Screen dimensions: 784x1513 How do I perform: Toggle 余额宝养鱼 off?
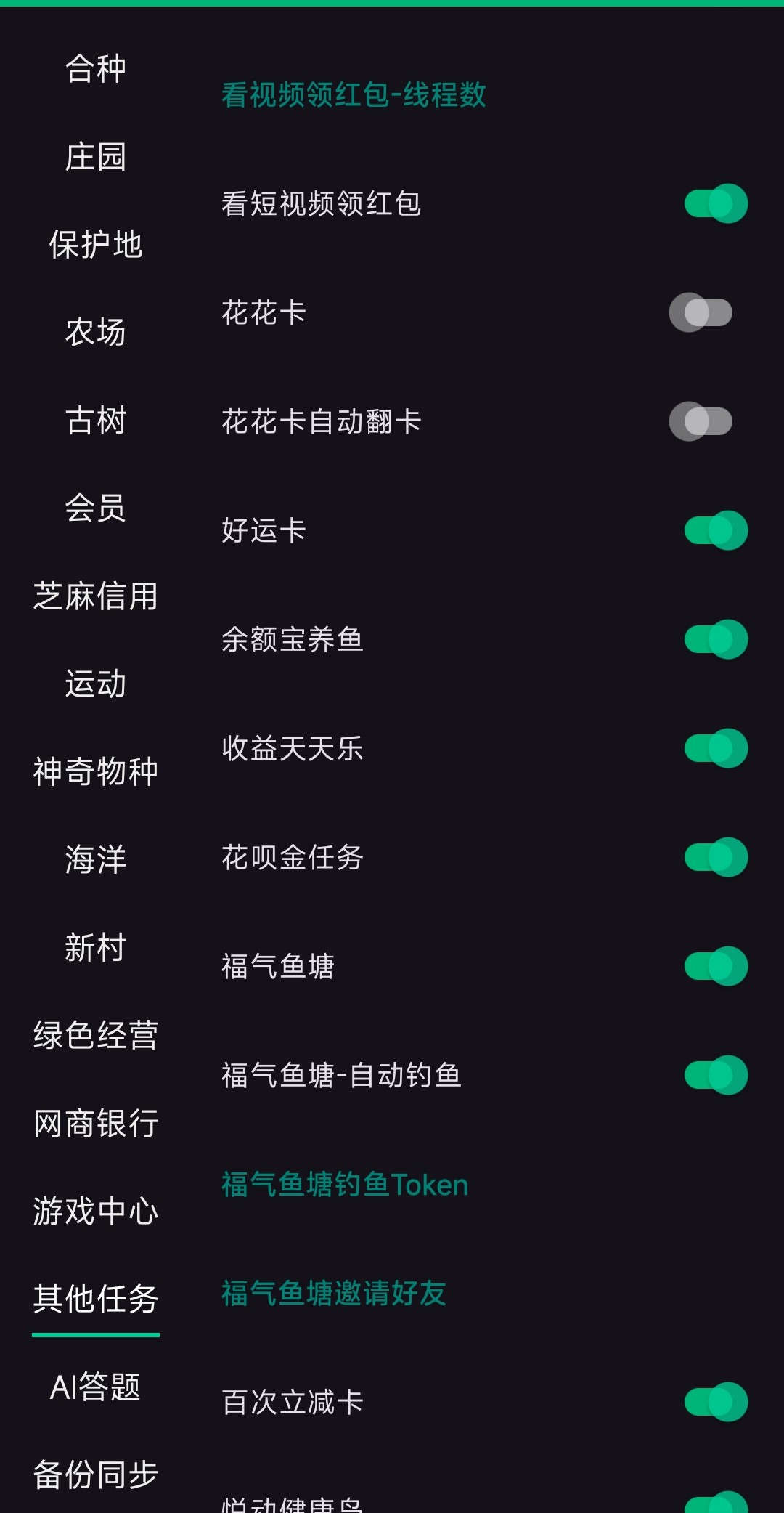click(715, 639)
